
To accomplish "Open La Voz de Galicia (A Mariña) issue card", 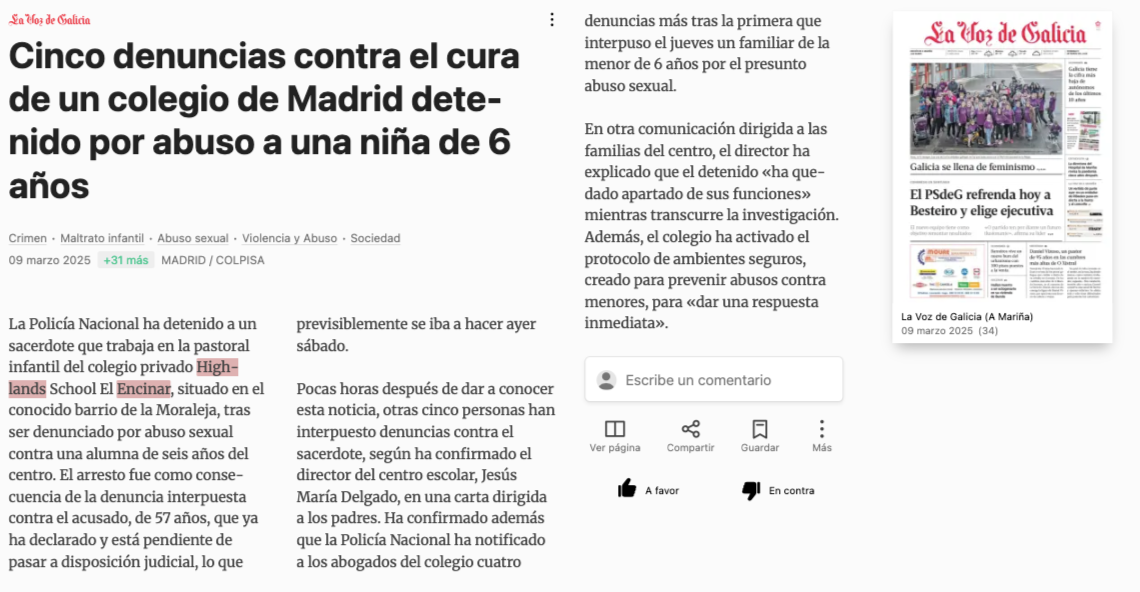I will pyautogui.click(x=1003, y=177).
